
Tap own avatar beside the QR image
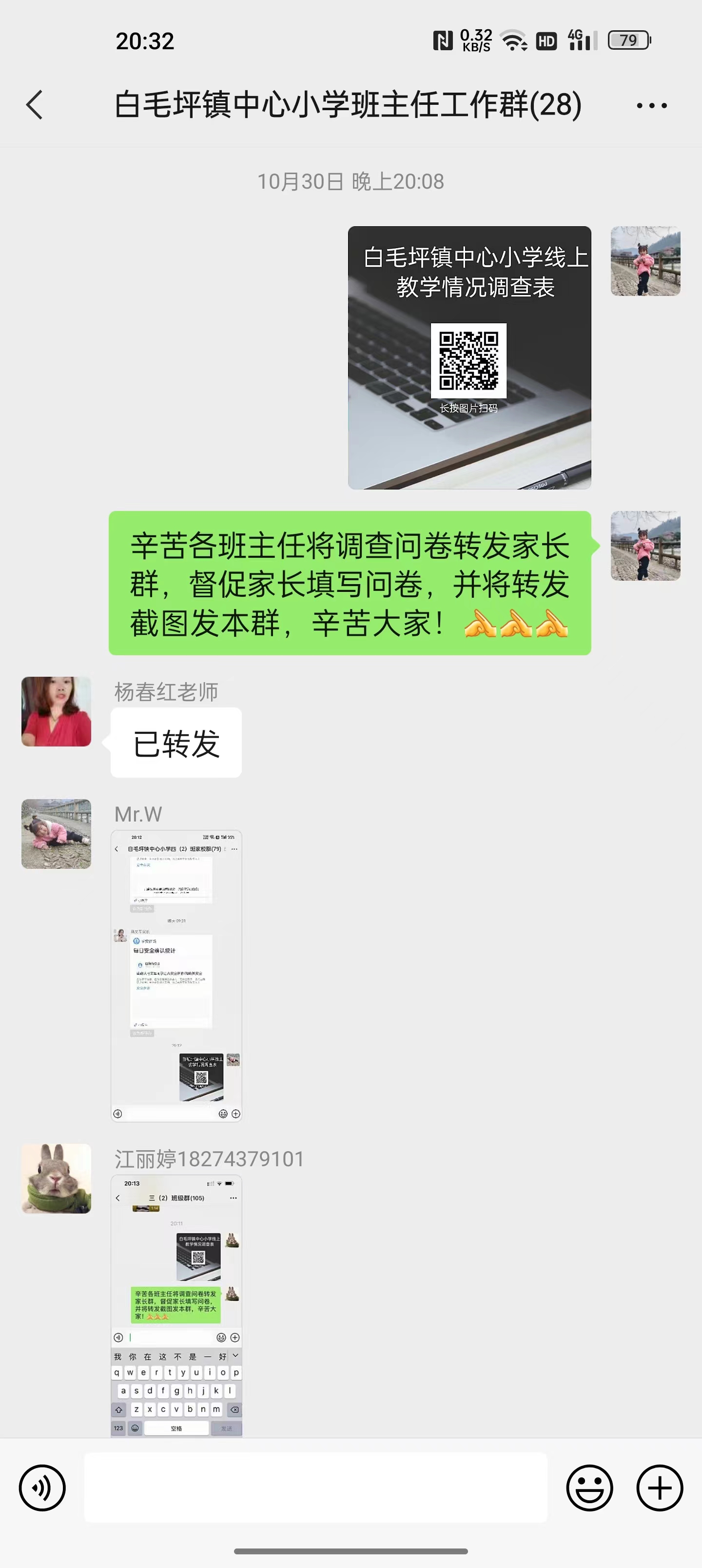pos(645,261)
